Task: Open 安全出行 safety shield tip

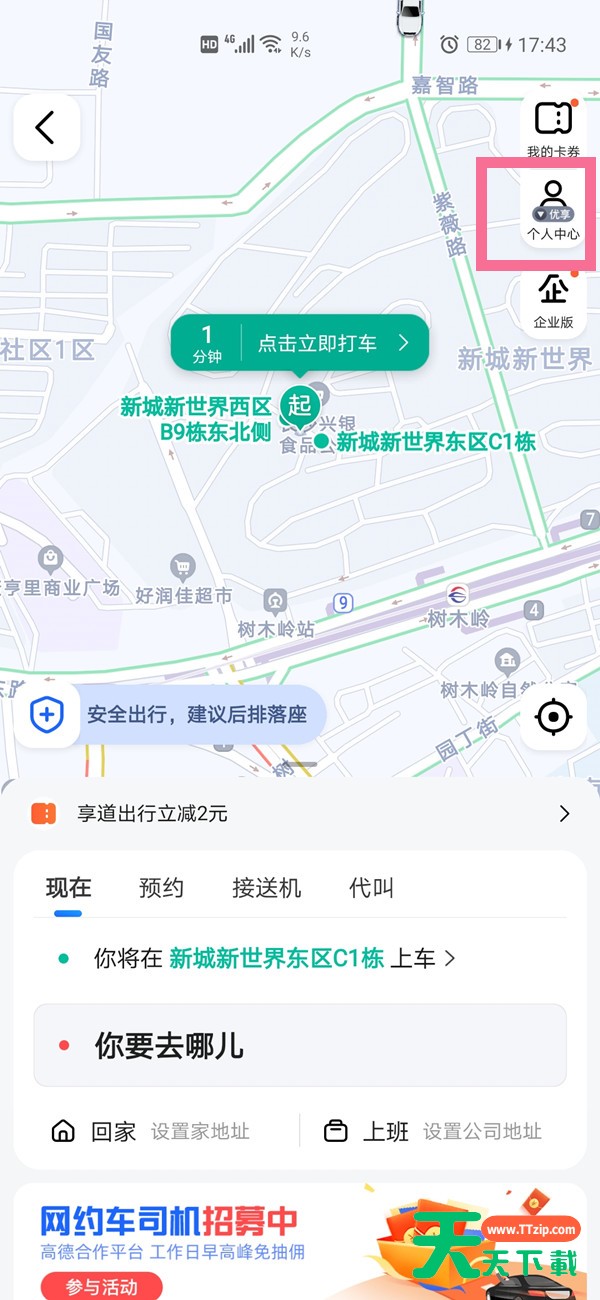Action: coord(170,715)
